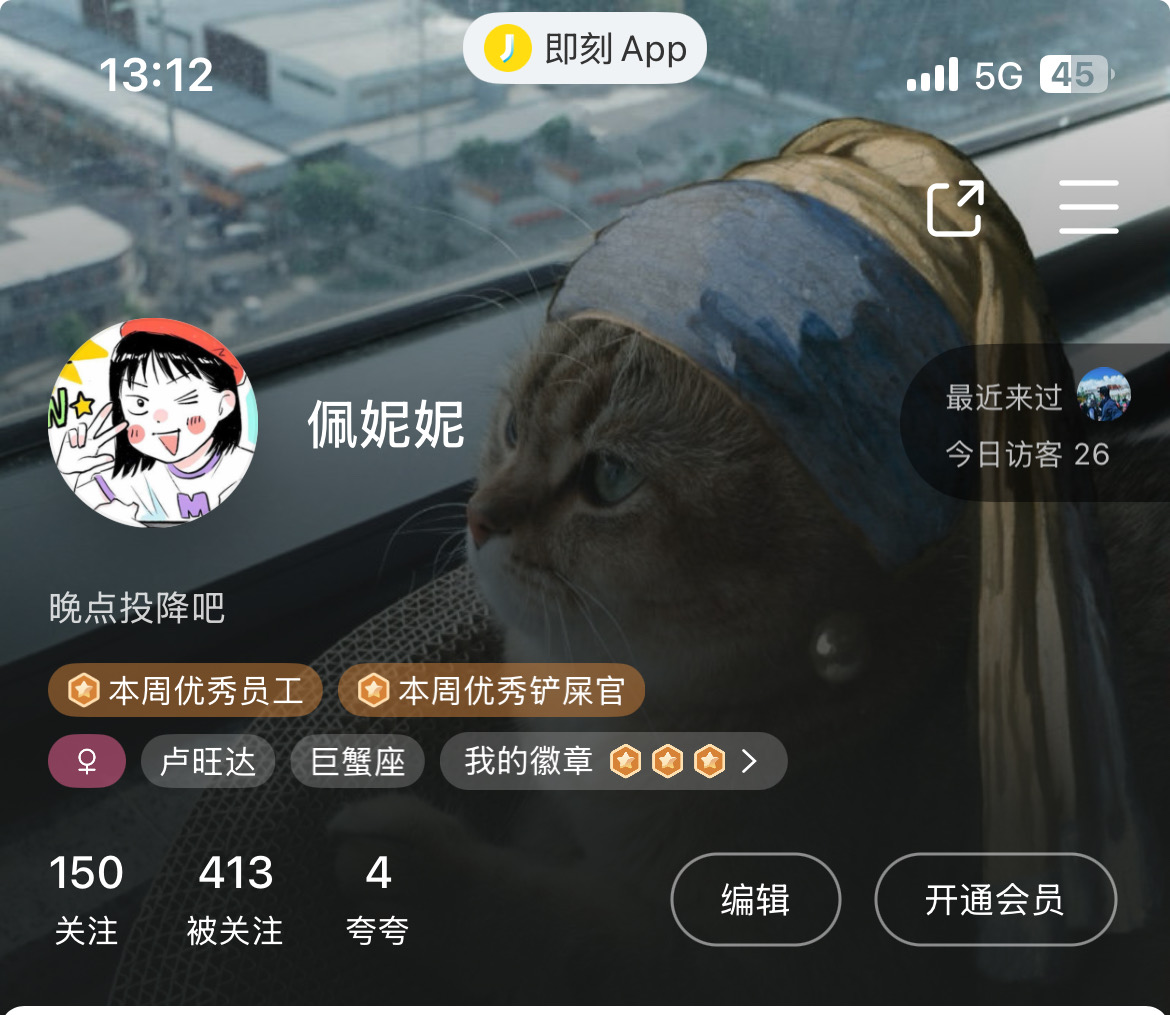Viewport: 1170px width, 1015px height.
Task: Open the hamburger menu
Action: (x=1089, y=207)
